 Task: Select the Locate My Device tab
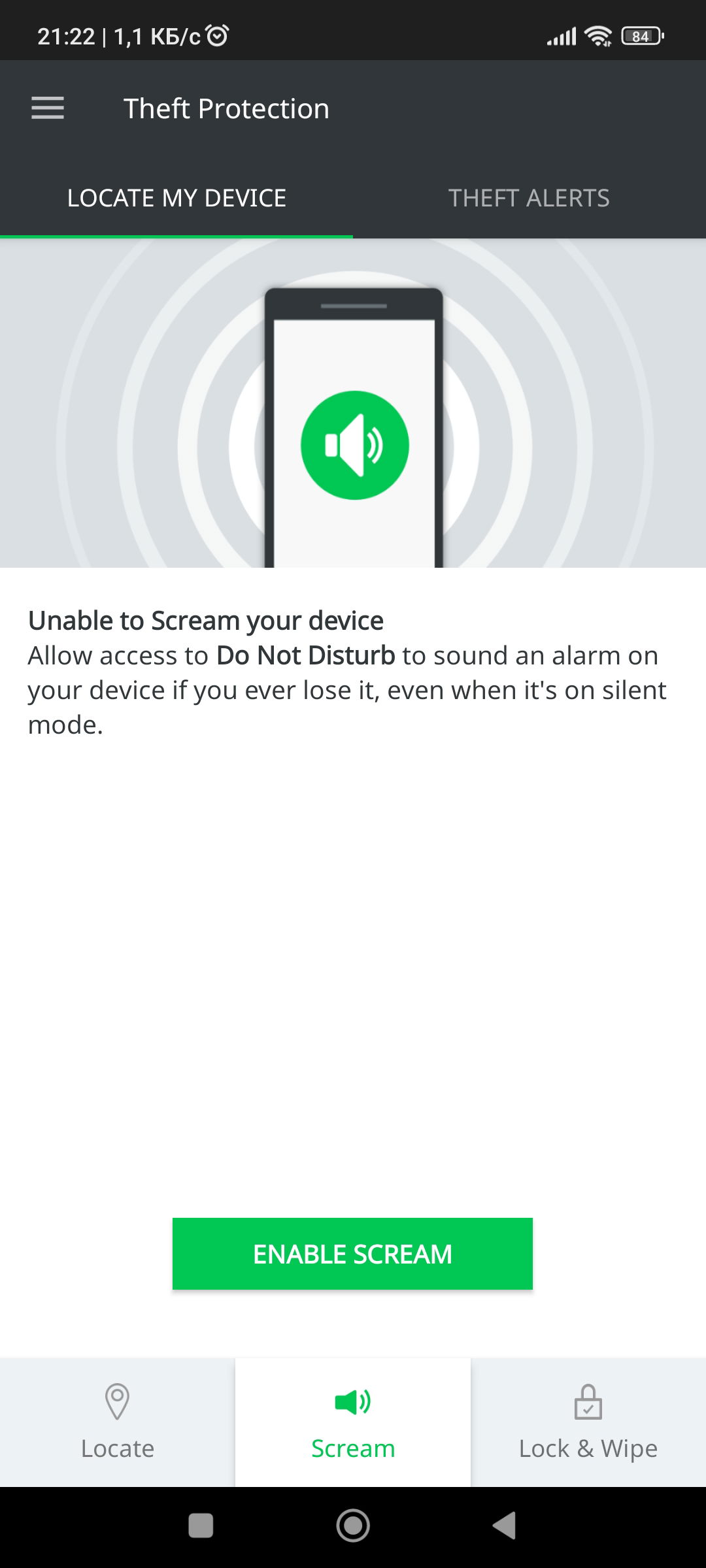coord(176,198)
